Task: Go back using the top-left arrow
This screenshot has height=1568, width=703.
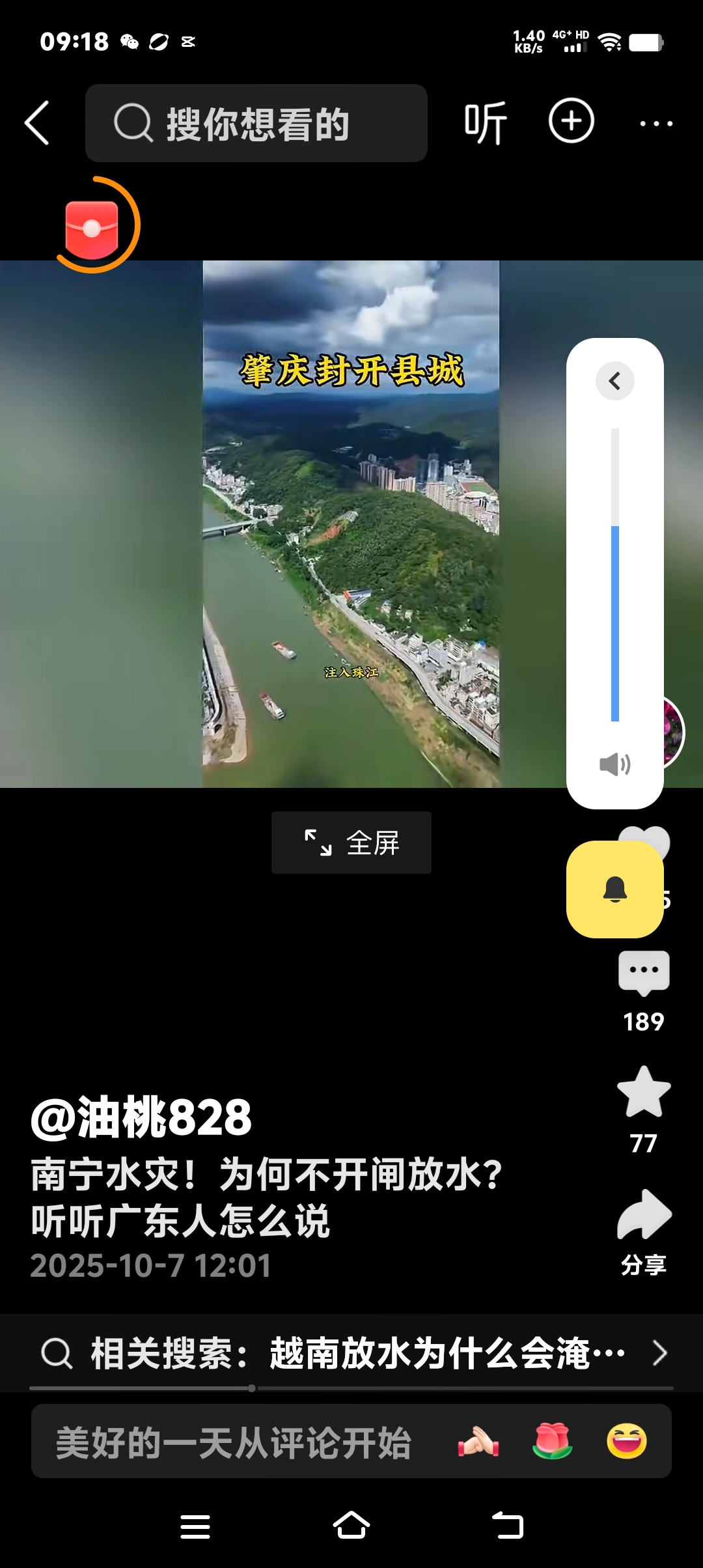Action: click(x=37, y=122)
